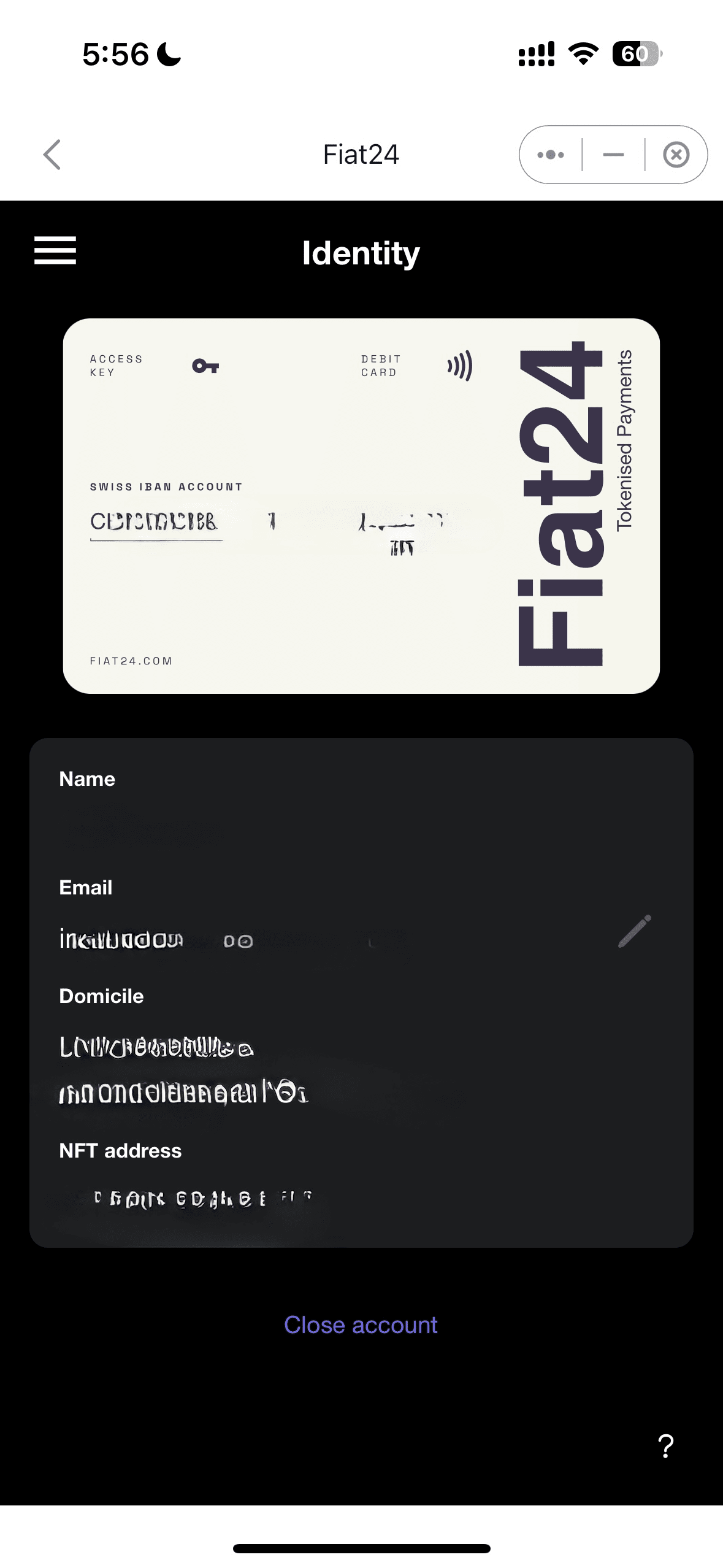The image size is (723, 1568).
Task: Close the Fiat24 mini program
Action: click(676, 155)
